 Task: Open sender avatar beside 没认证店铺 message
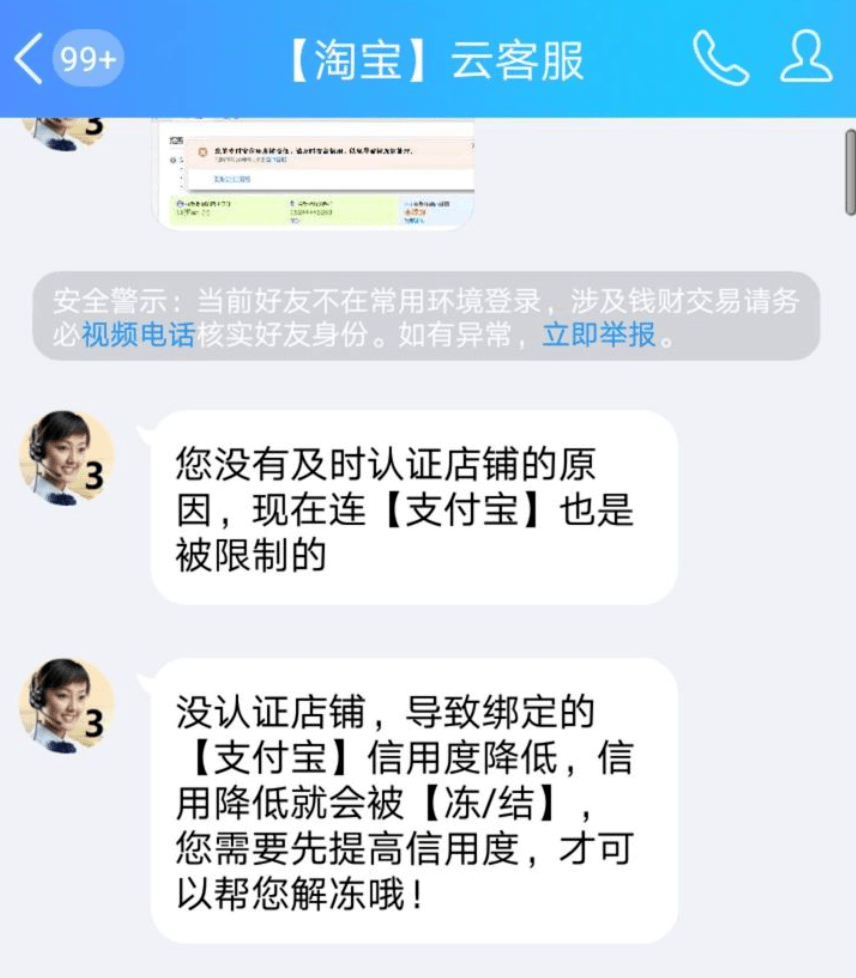tap(66, 705)
